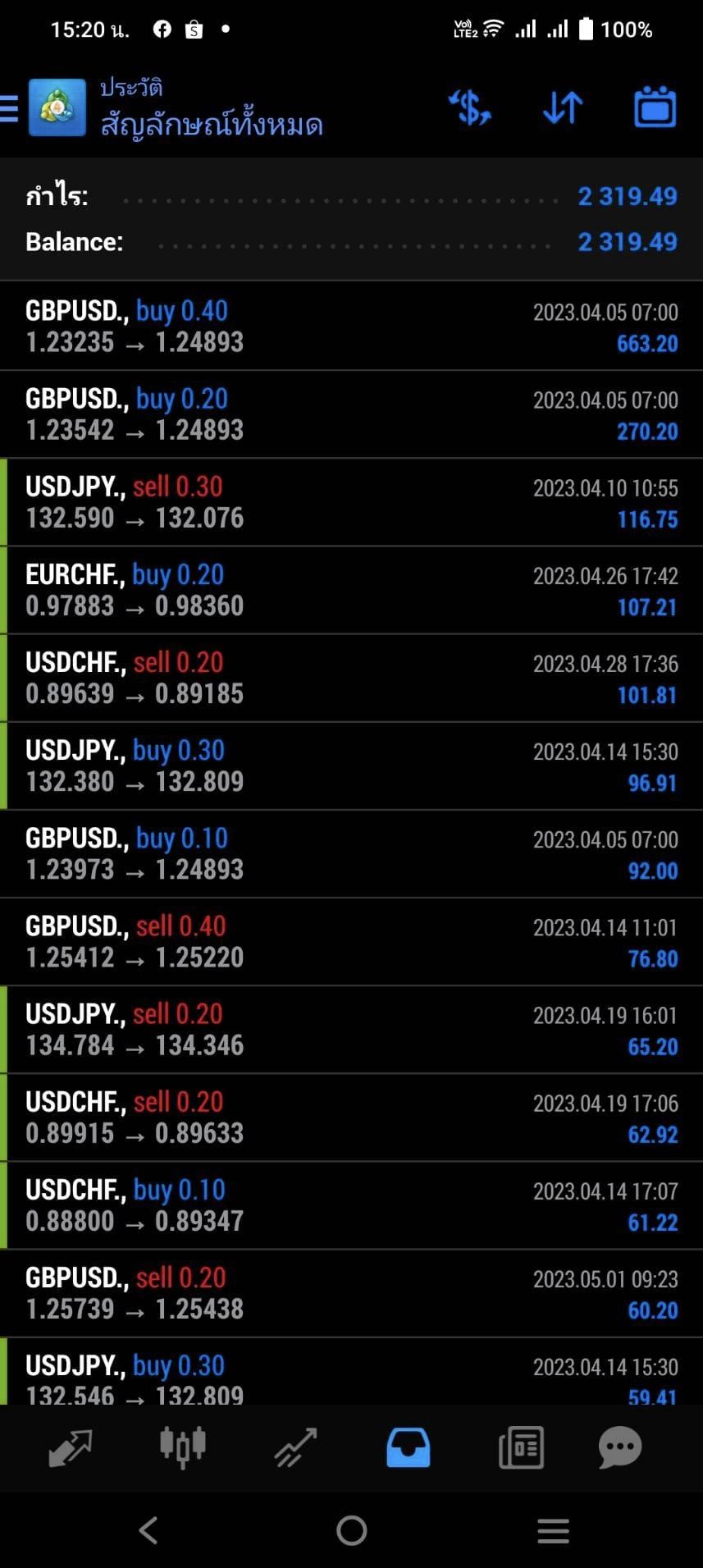Open the symbol filter dollar icon
Screen dimensions: 703x1568
pos(470,107)
